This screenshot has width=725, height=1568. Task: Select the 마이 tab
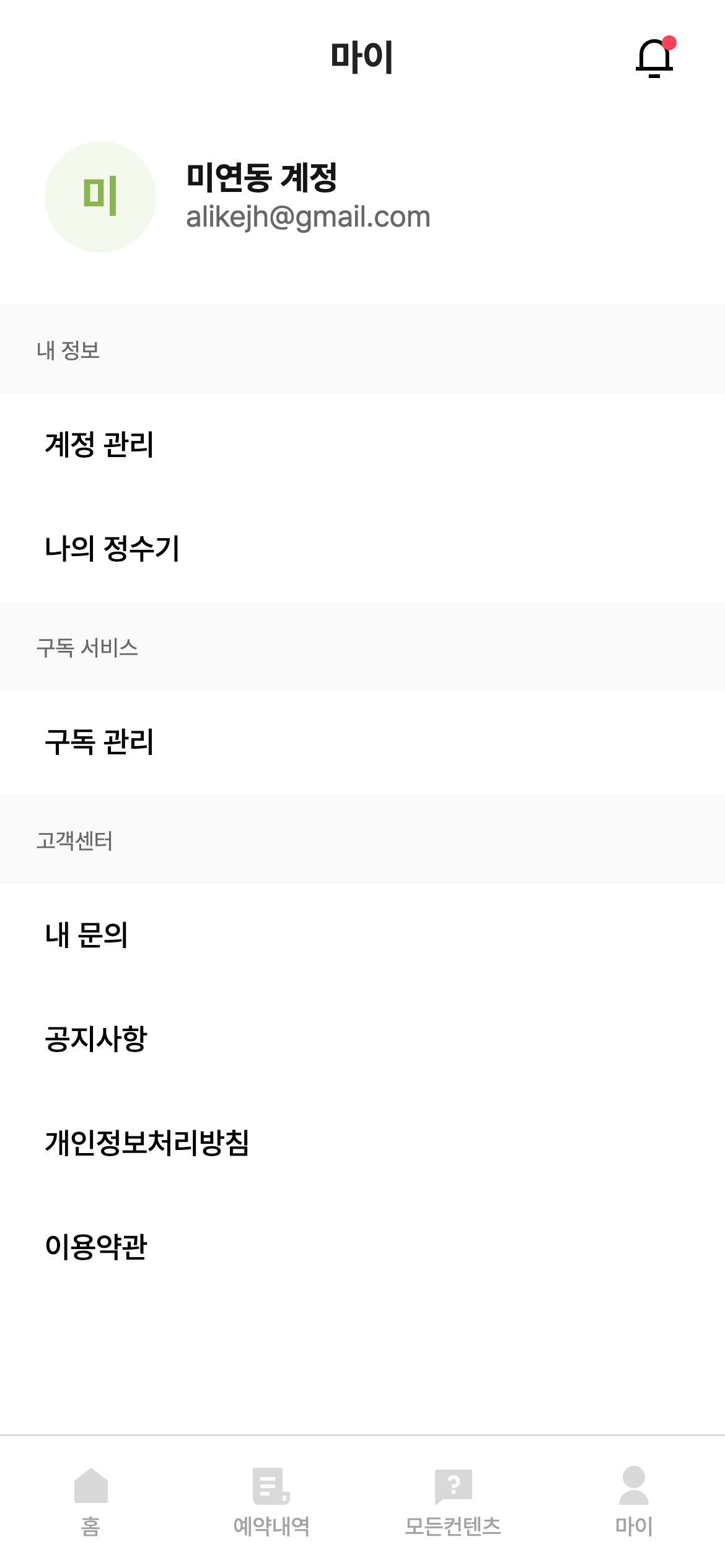[634, 1501]
